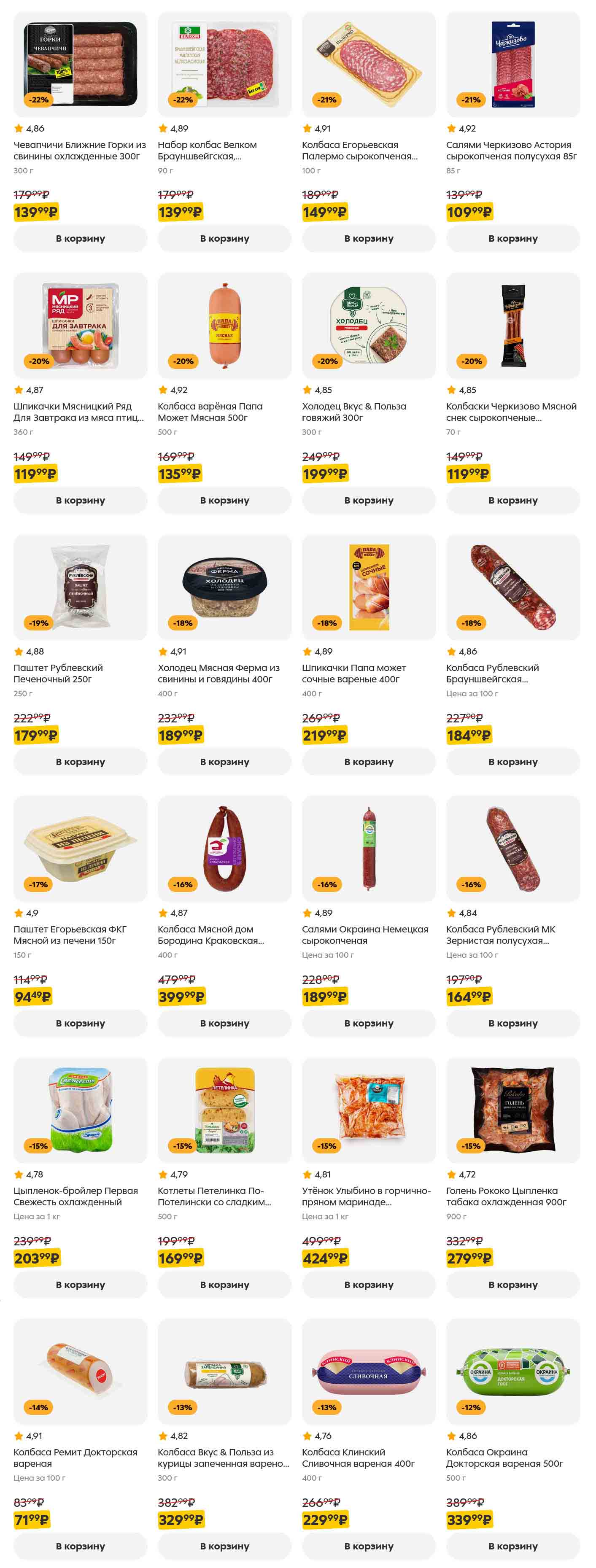Viewport: 596px width, 1568px height.
Task: Add Холодец Вкус & Польза to cart
Action: coord(368,500)
